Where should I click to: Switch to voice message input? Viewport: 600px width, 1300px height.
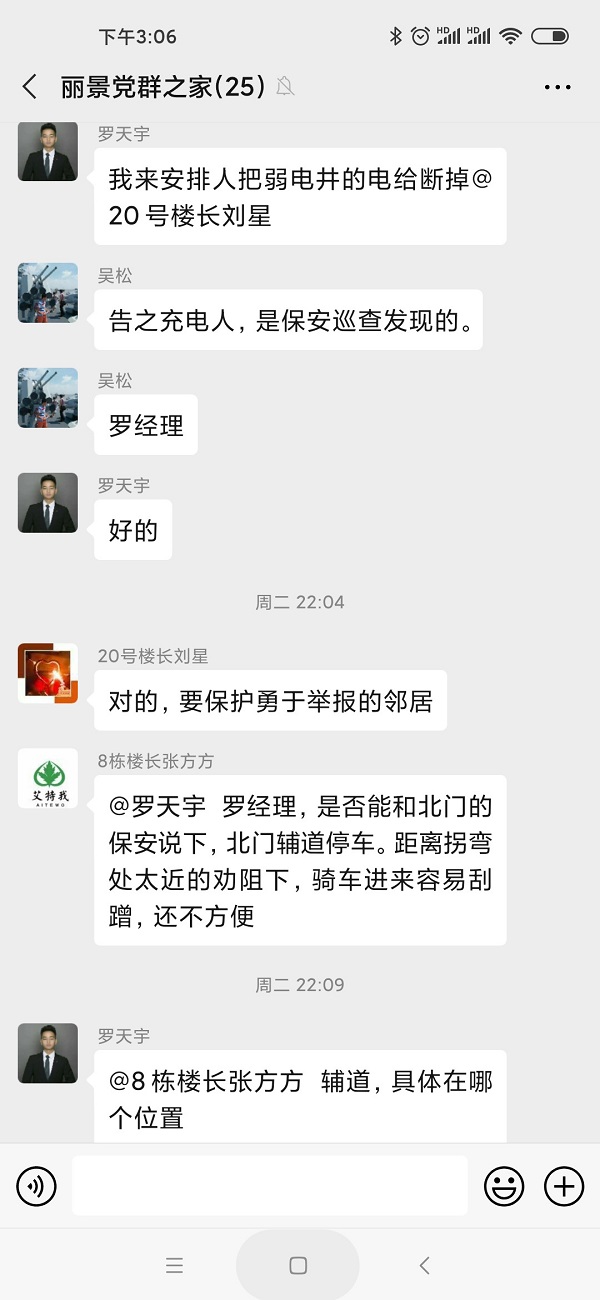tap(37, 1187)
